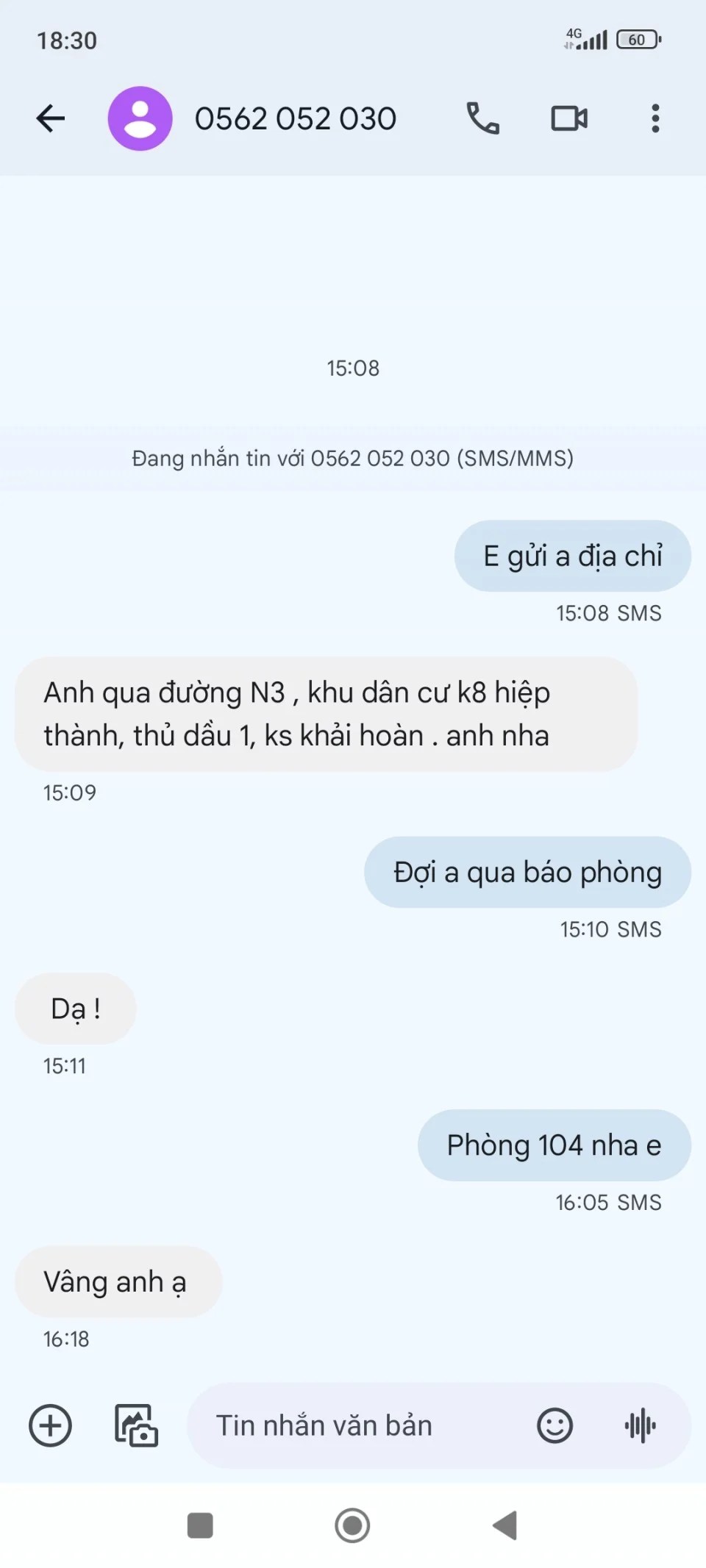Image resolution: width=706 pixels, height=1568 pixels.
Task: Open the three-dot overflow menu
Action: point(655,118)
